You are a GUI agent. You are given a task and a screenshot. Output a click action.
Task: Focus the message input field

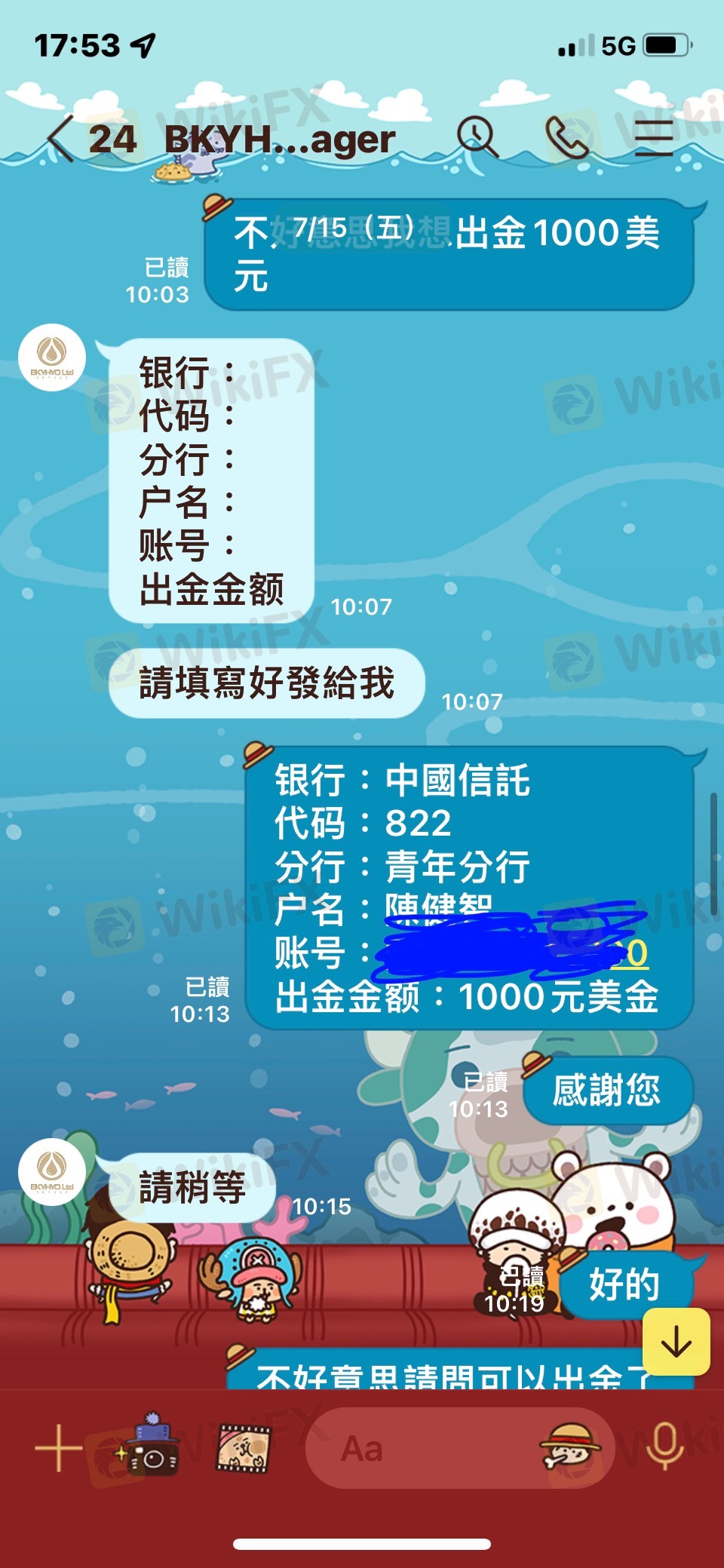coord(422,1448)
